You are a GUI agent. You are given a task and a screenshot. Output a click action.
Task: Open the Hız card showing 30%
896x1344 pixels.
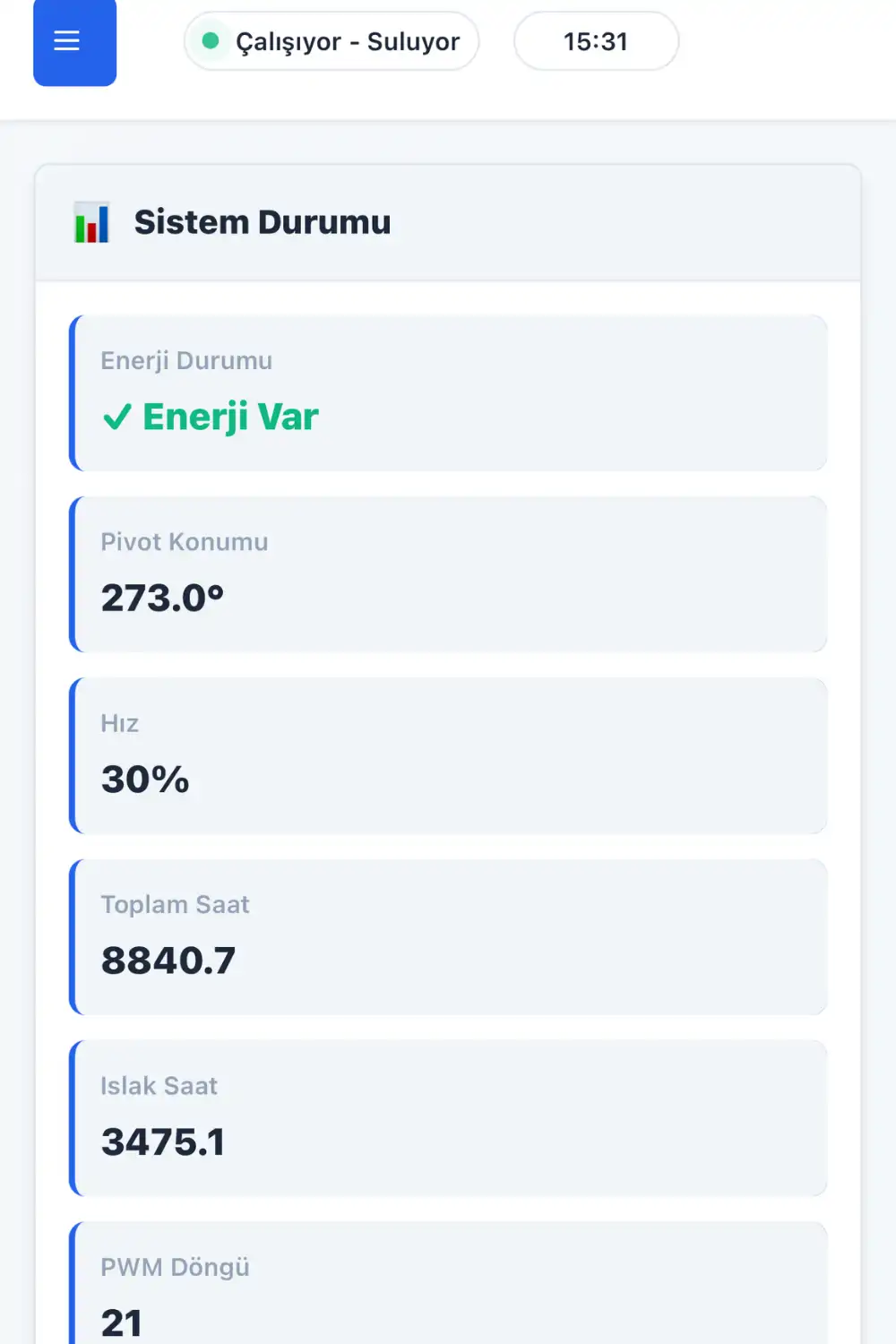point(448,755)
